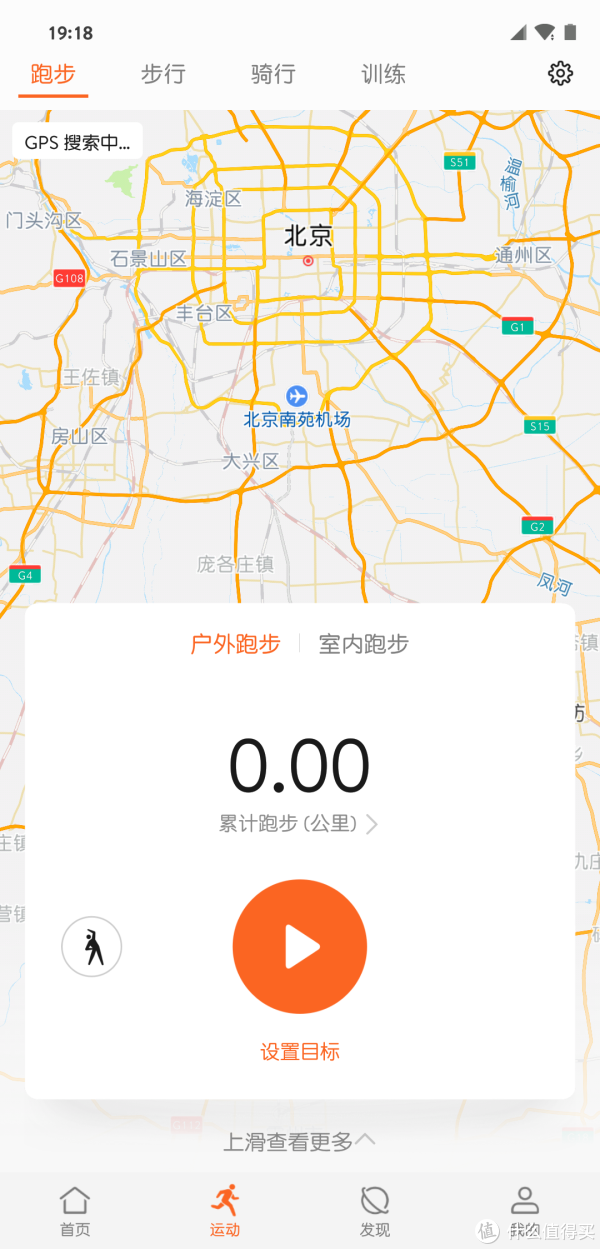Viewport: 600px width, 1249px height.
Task: Start the run with the orange play button
Action: click(x=300, y=946)
